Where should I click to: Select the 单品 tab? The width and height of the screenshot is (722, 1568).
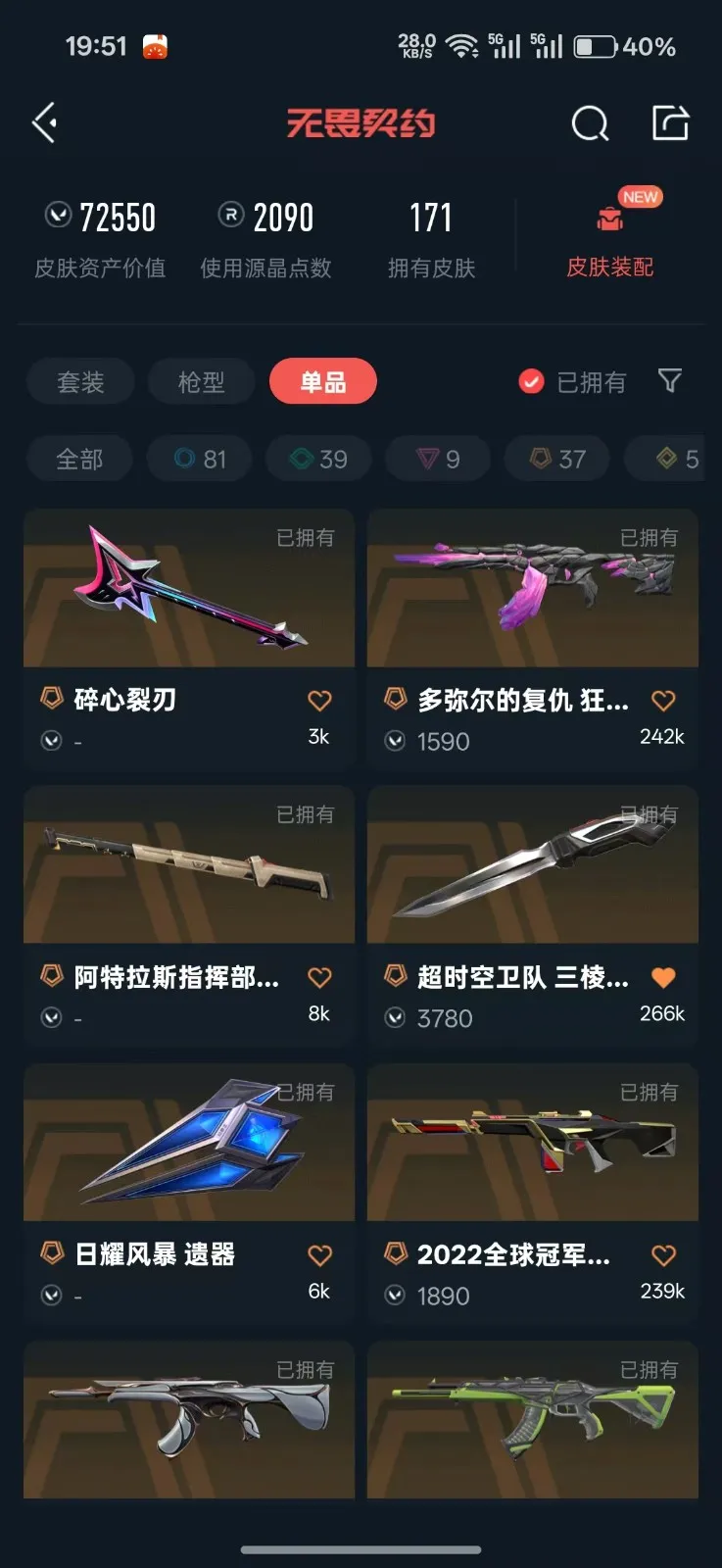pyautogui.click(x=322, y=382)
